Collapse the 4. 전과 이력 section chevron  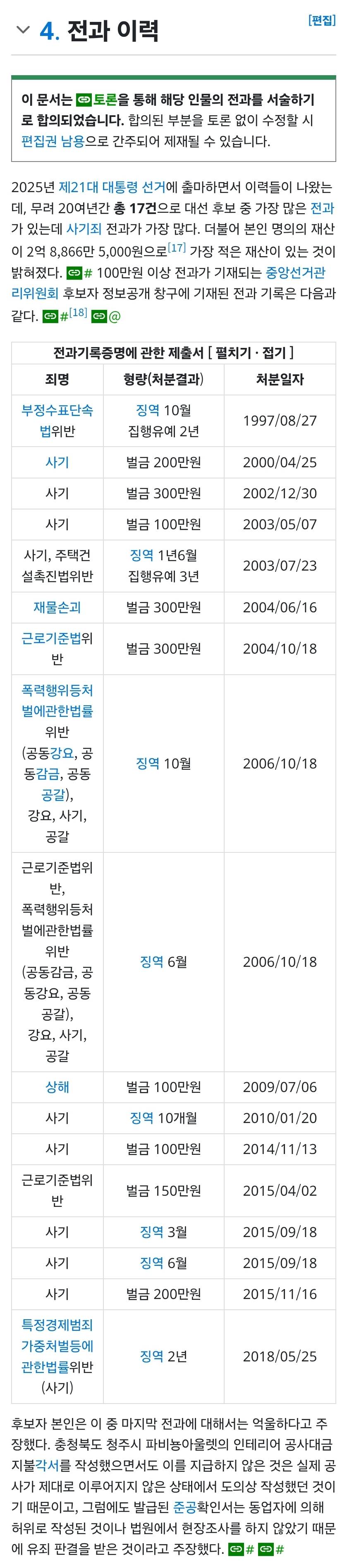point(22,29)
